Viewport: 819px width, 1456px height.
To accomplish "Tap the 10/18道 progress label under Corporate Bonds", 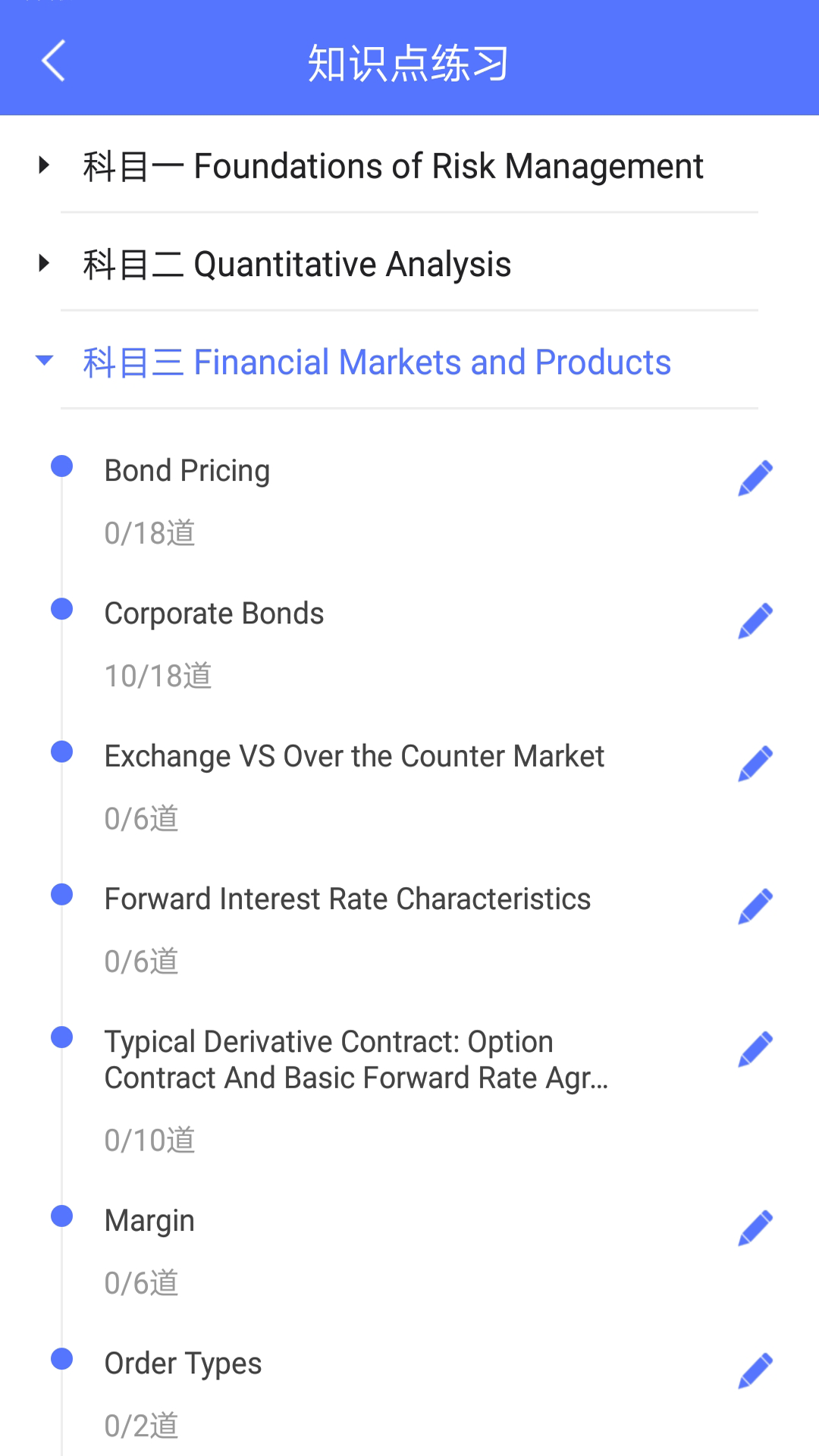I will pyautogui.click(x=158, y=675).
